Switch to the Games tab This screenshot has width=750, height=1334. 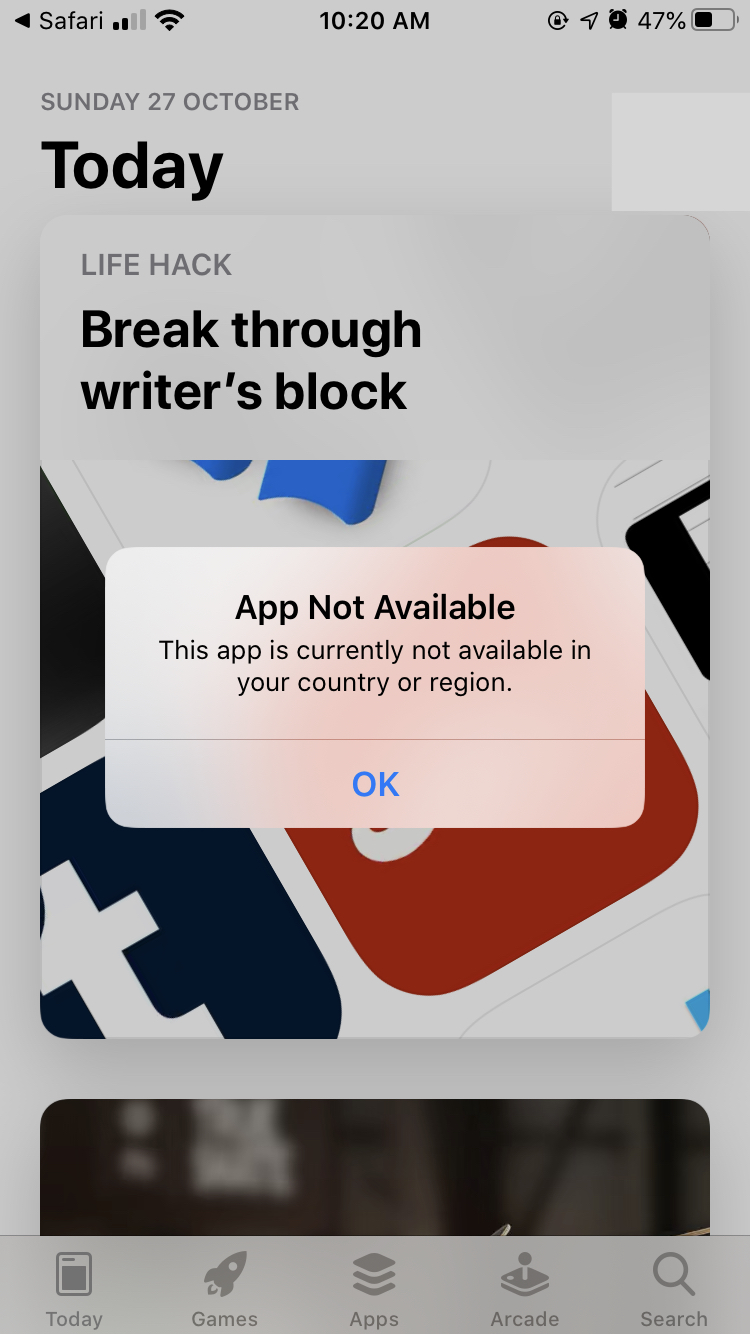click(x=224, y=1290)
